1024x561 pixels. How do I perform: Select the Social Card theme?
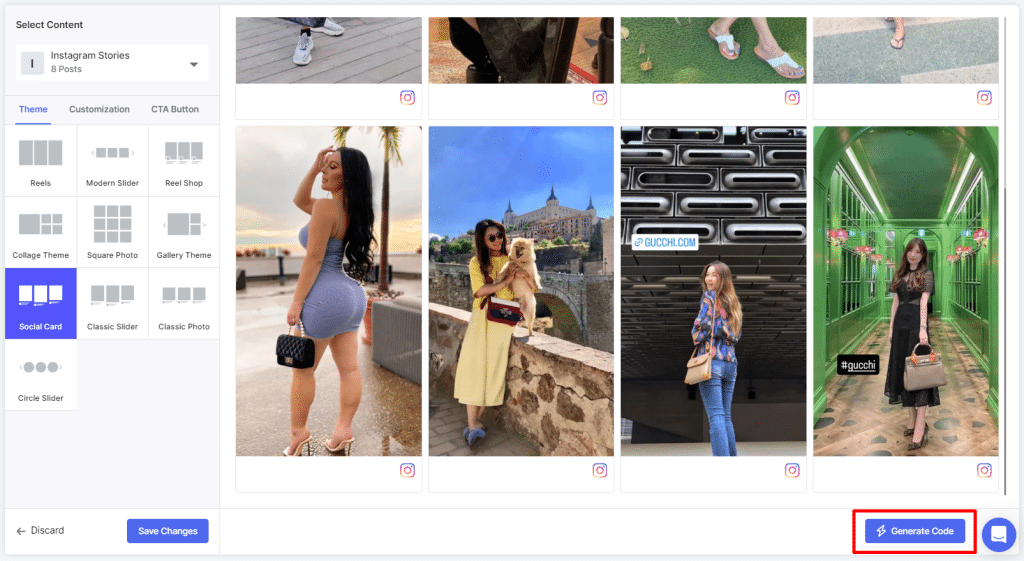click(x=41, y=303)
